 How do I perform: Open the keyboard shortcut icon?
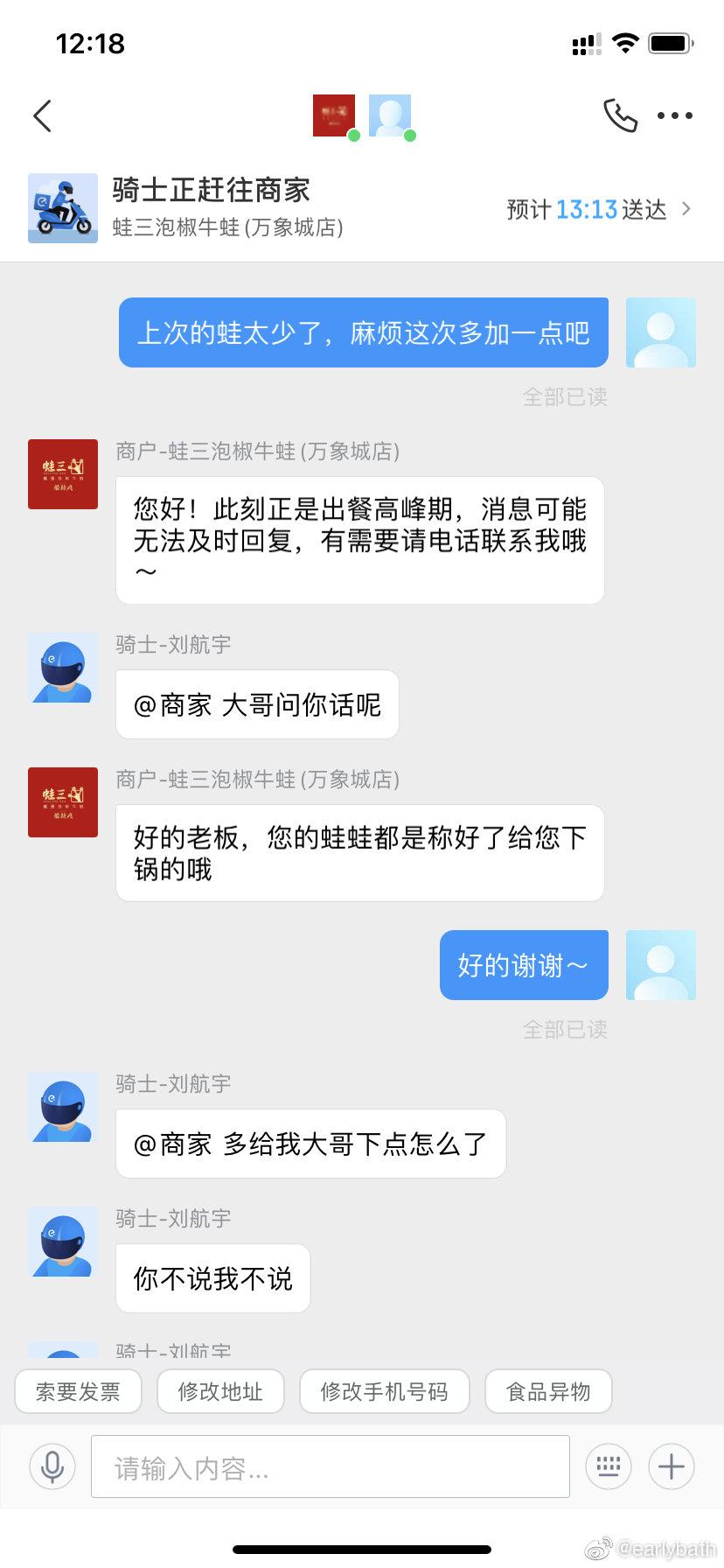608,1466
